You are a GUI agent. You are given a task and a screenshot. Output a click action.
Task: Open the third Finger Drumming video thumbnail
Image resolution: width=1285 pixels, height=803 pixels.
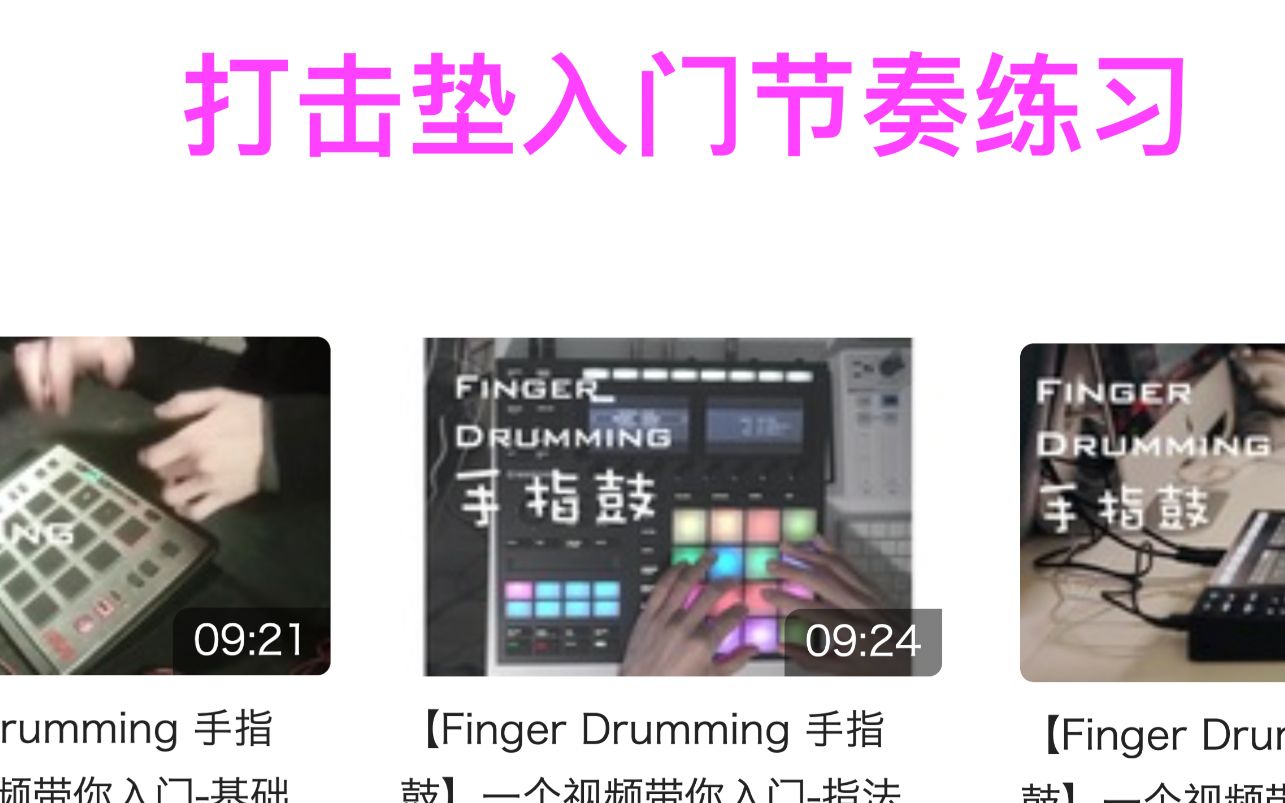tap(1152, 512)
